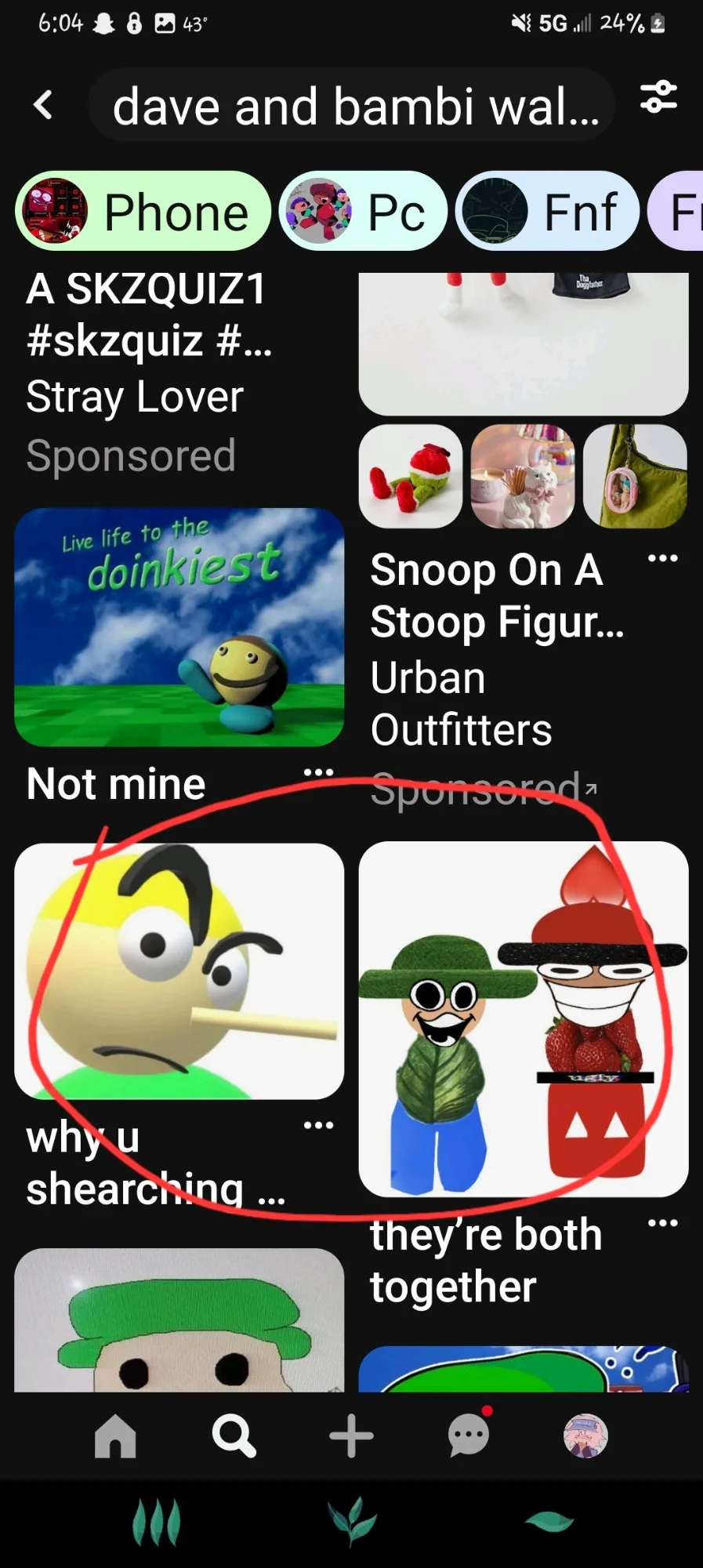Screen dimensions: 703x1568
Task: Select the Pc filter chip
Action: pos(363,212)
